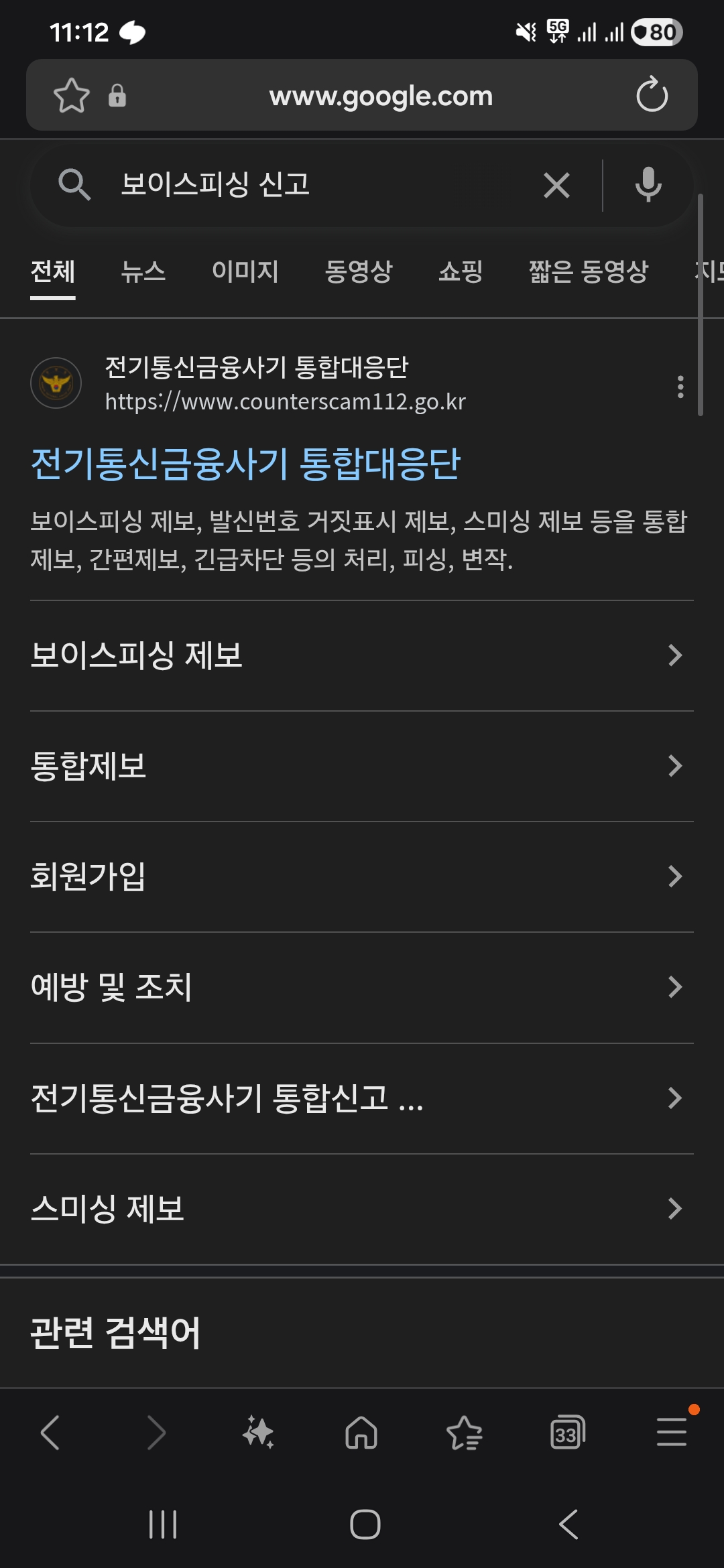View the 33 open browser tabs

coord(567,1433)
